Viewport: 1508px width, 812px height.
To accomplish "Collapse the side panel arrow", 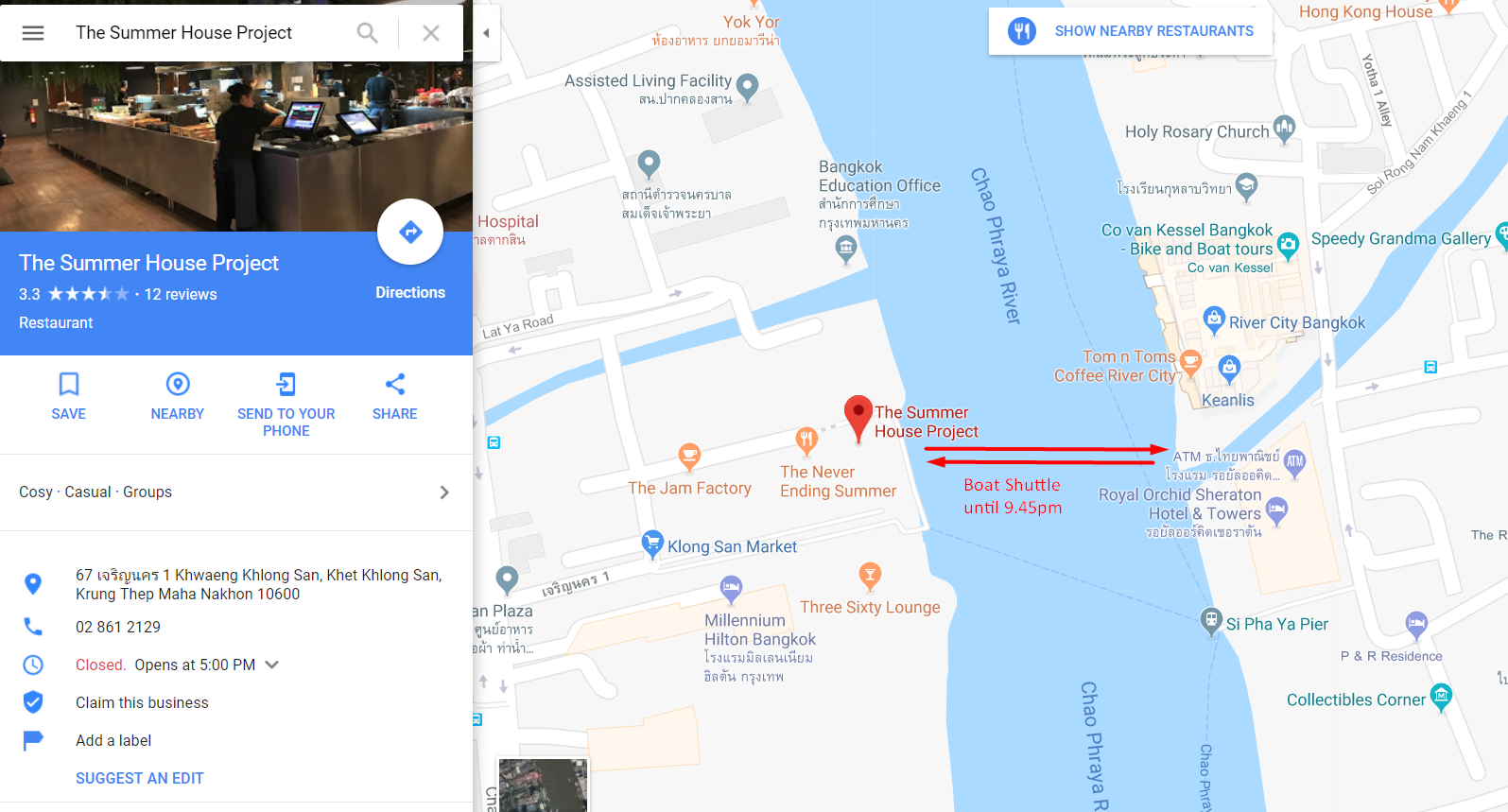I will pyautogui.click(x=486, y=33).
